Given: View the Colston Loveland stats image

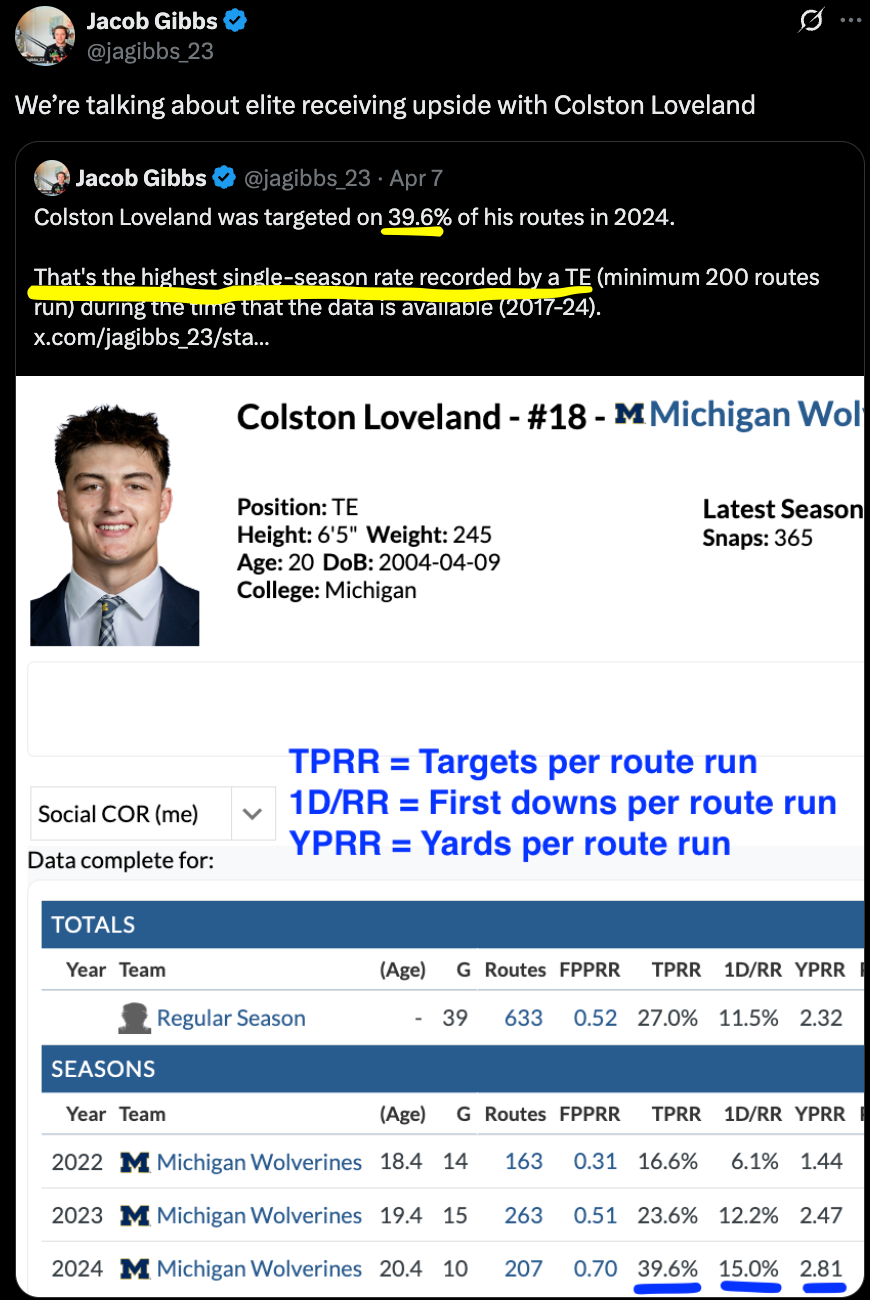Looking at the screenshot, I should pyautogui.click(x=440, y=830).
